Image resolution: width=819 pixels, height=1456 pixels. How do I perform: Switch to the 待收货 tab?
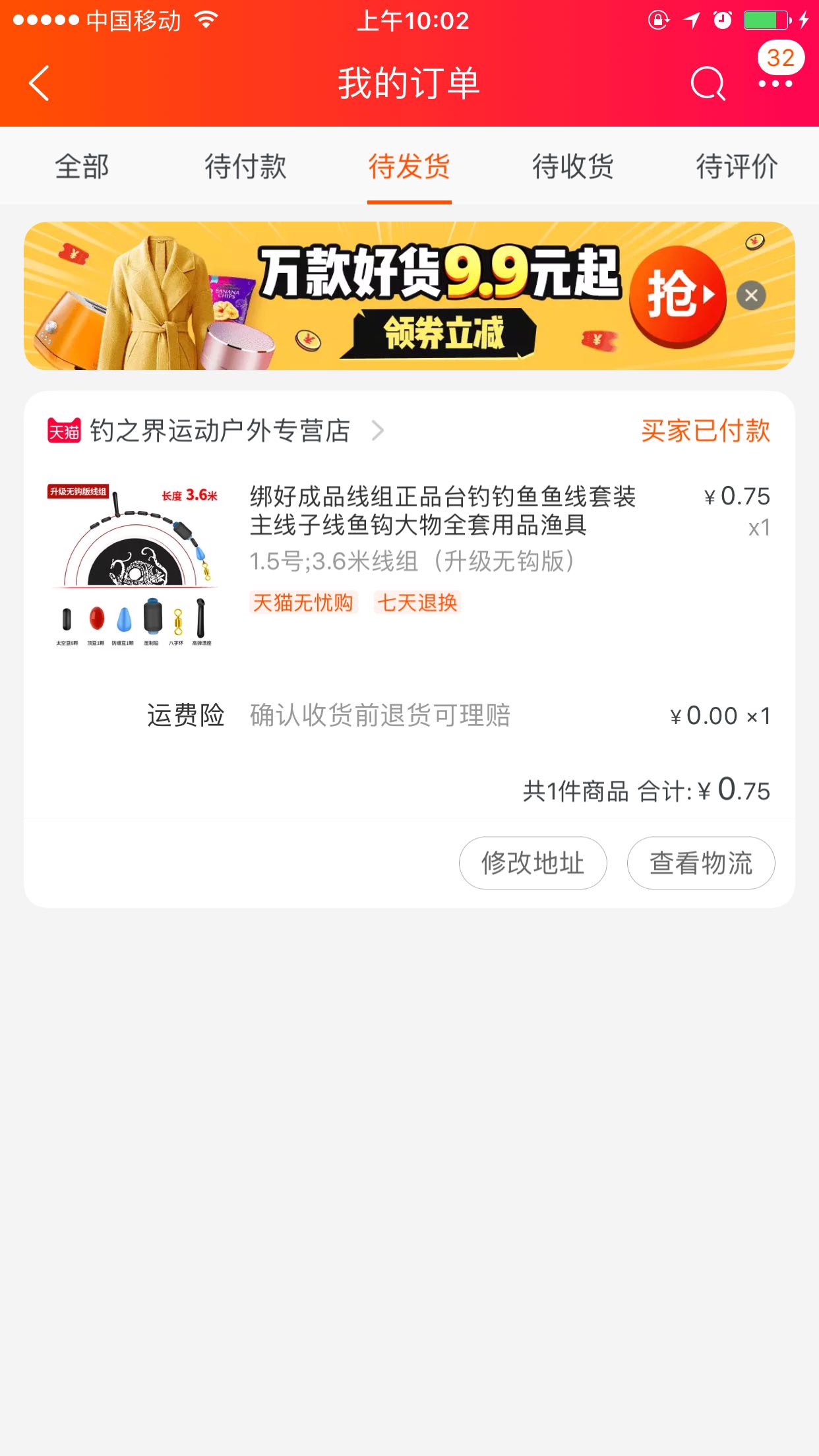pos(573,166)
